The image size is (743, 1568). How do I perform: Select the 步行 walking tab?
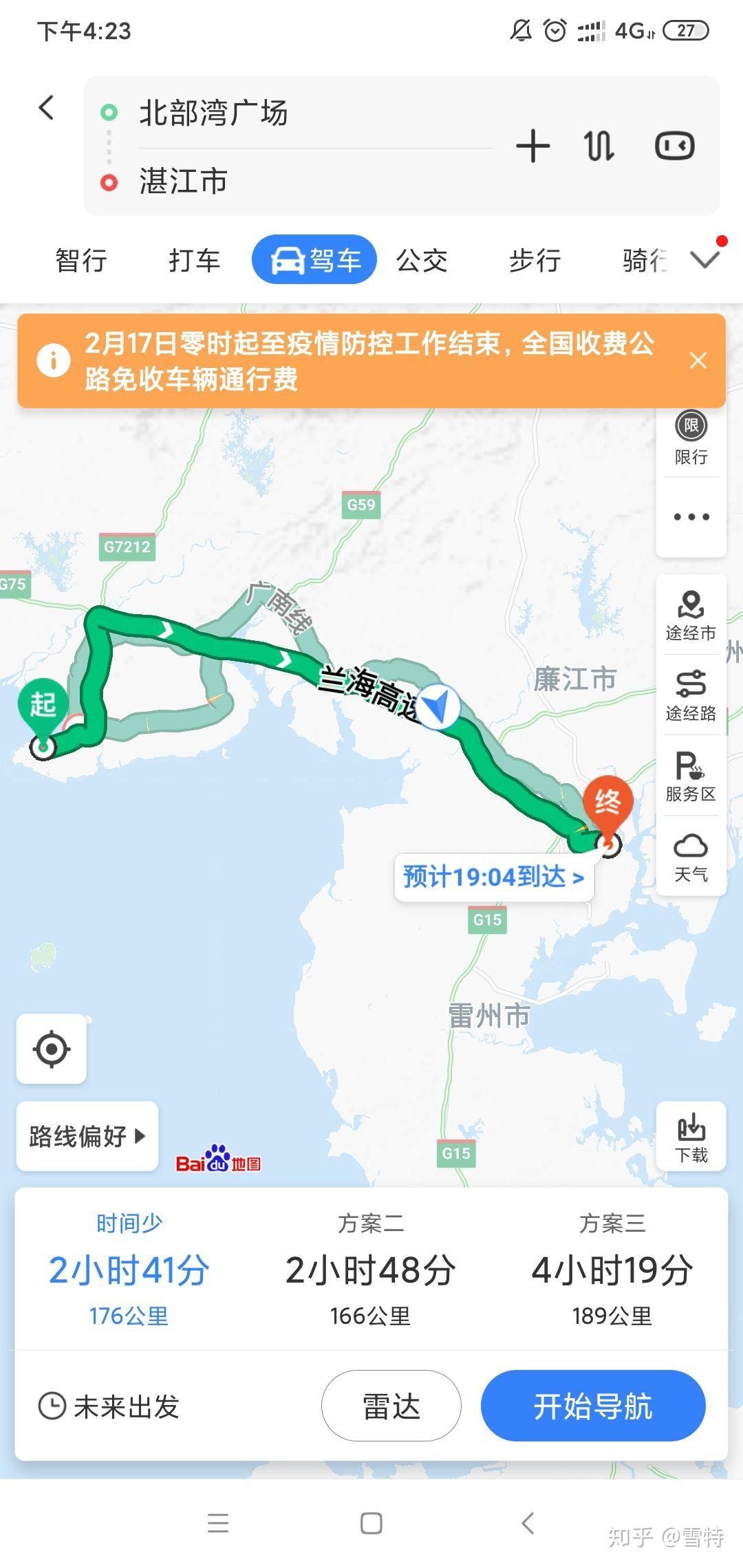535,260
